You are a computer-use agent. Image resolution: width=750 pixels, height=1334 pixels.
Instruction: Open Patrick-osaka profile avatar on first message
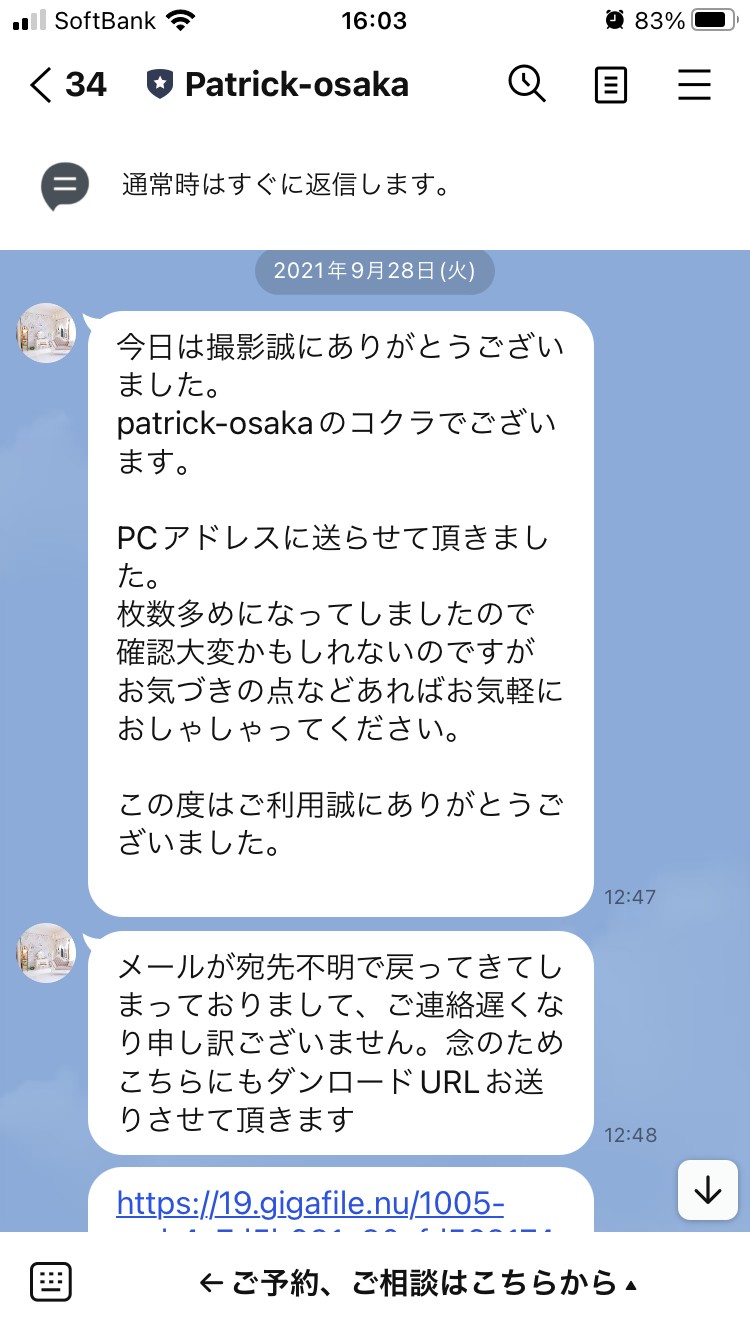[x=46, y=334]
